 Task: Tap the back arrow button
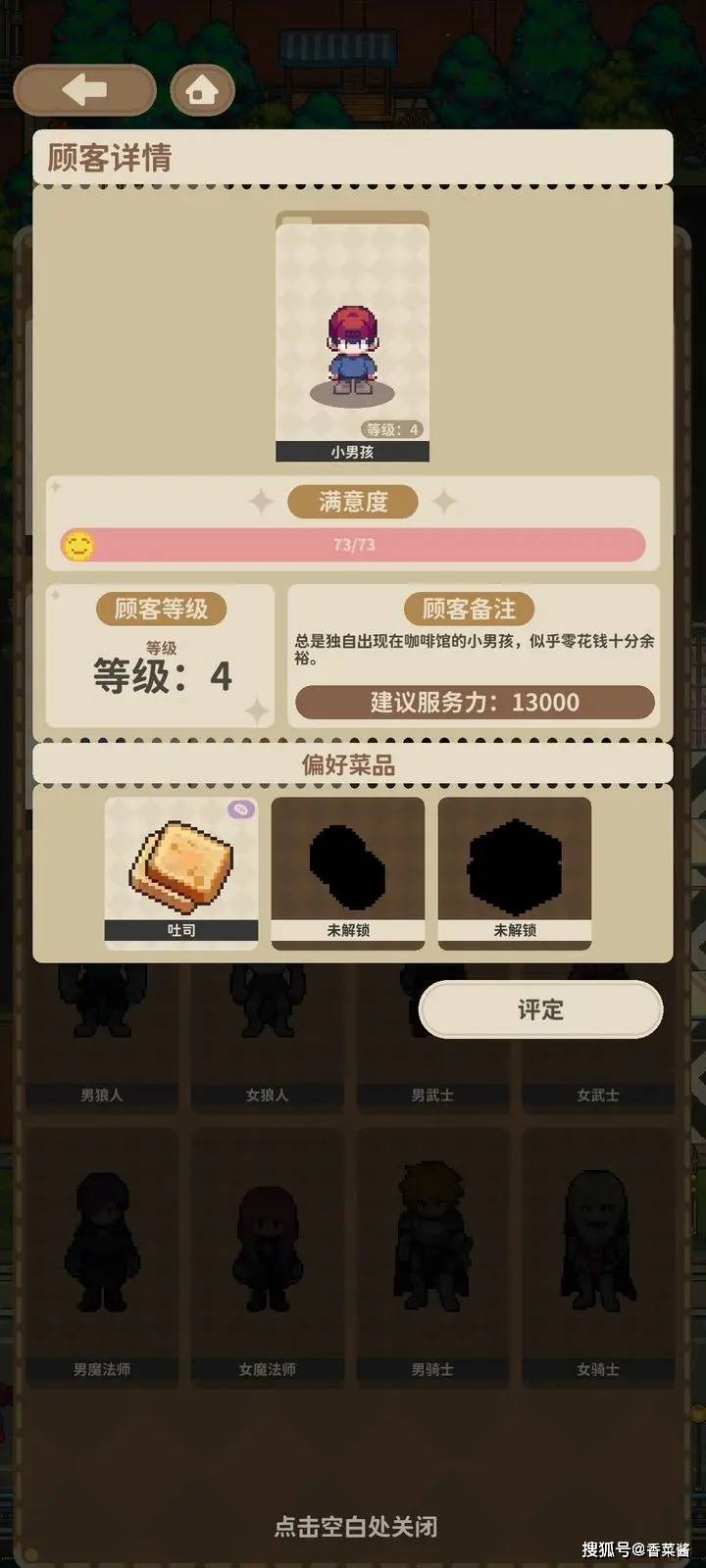click(84, 90)
